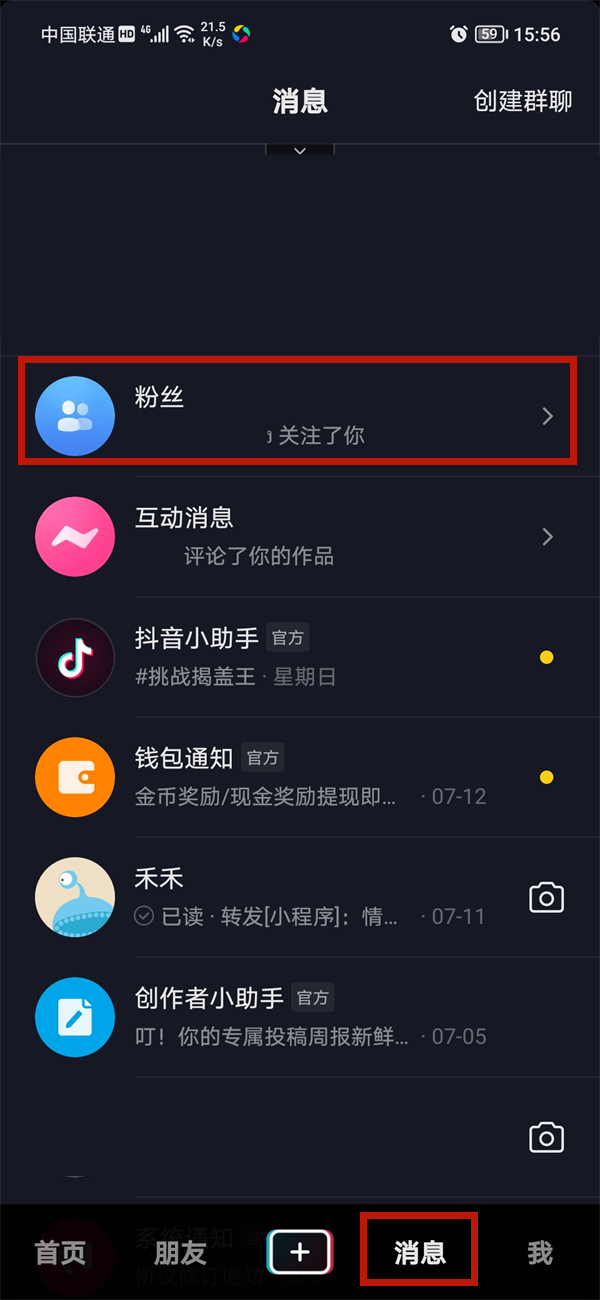The height and width of the screenshot is (1300, 600).
Task: Expand the dropdown arrow under 消息
Action: (x=299, y=150)
